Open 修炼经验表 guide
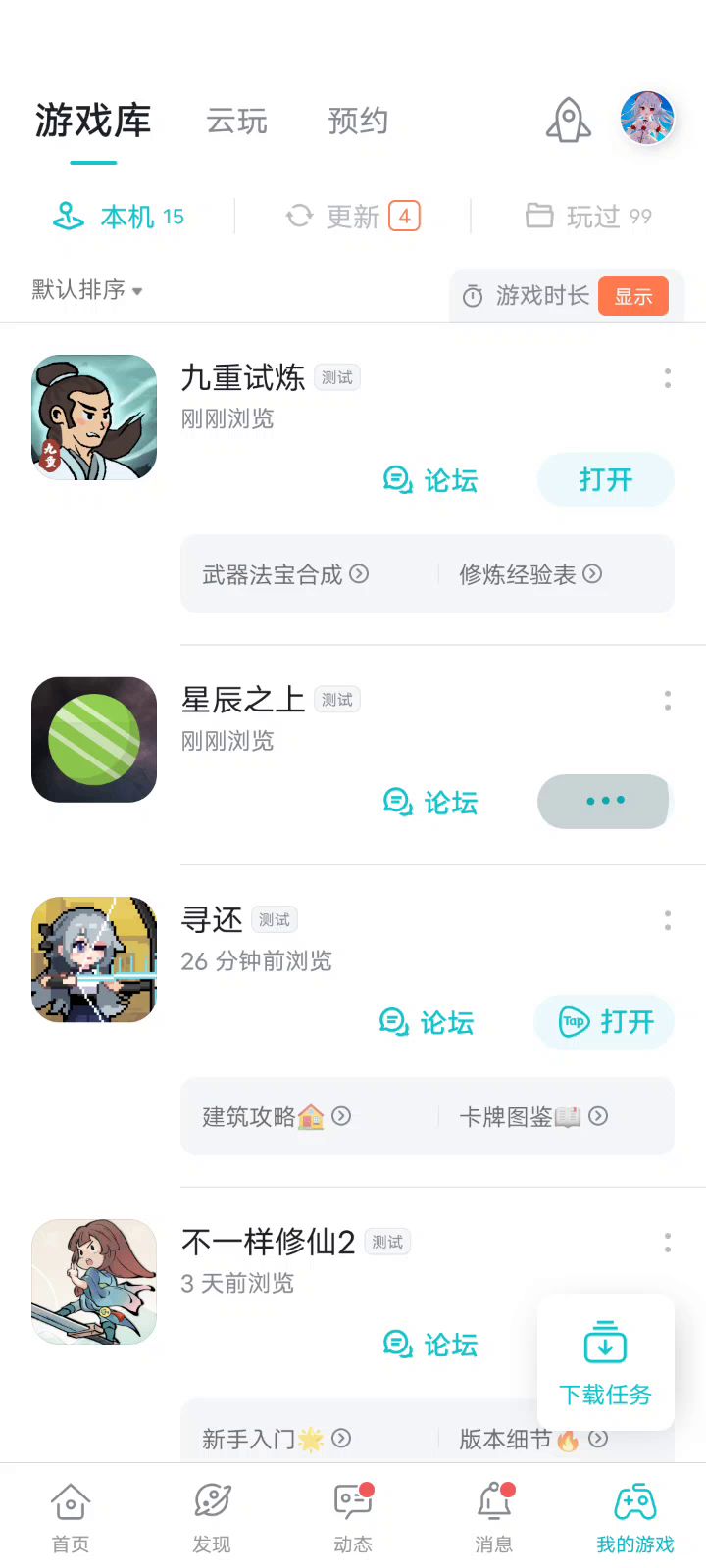Image resolution: width=706 pixels, height=1568 pixels. (530, 574)
